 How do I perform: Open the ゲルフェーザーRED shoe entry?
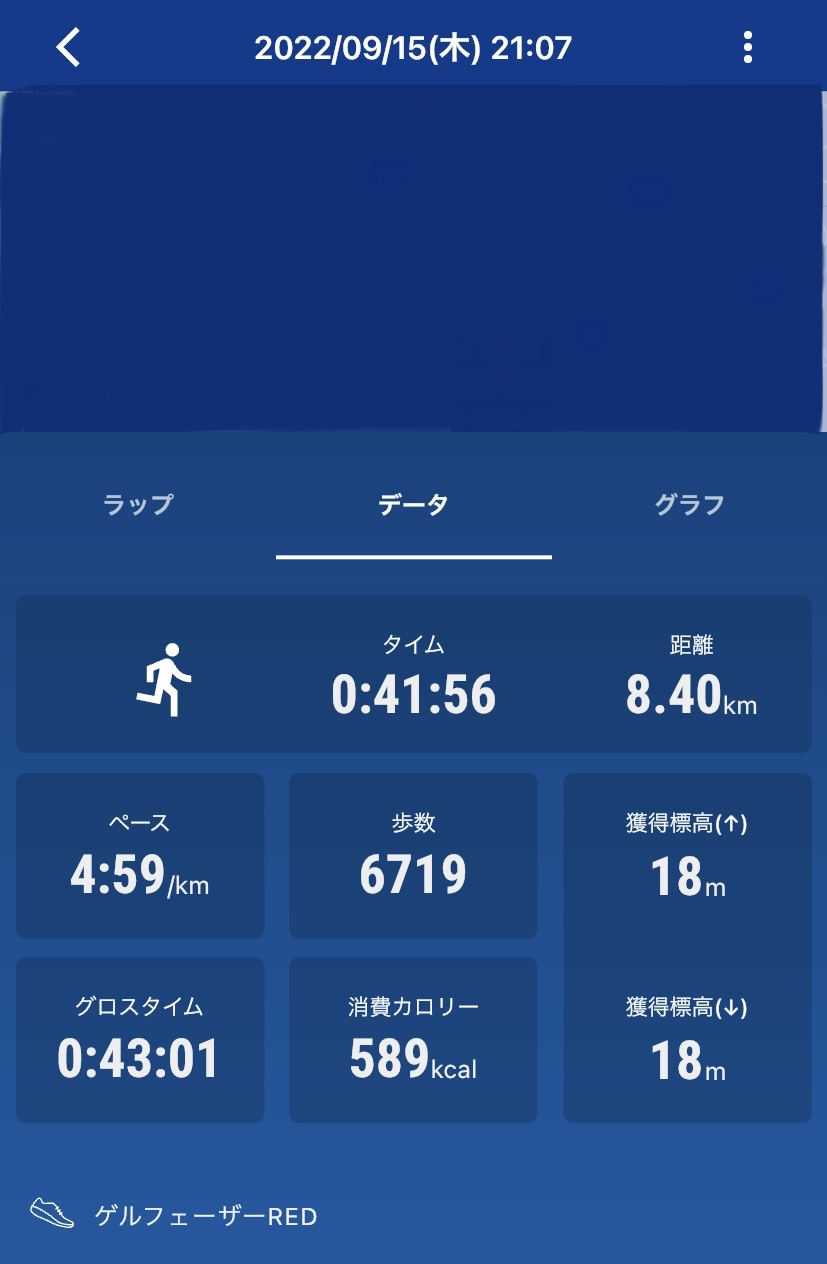coord(205,1216)
